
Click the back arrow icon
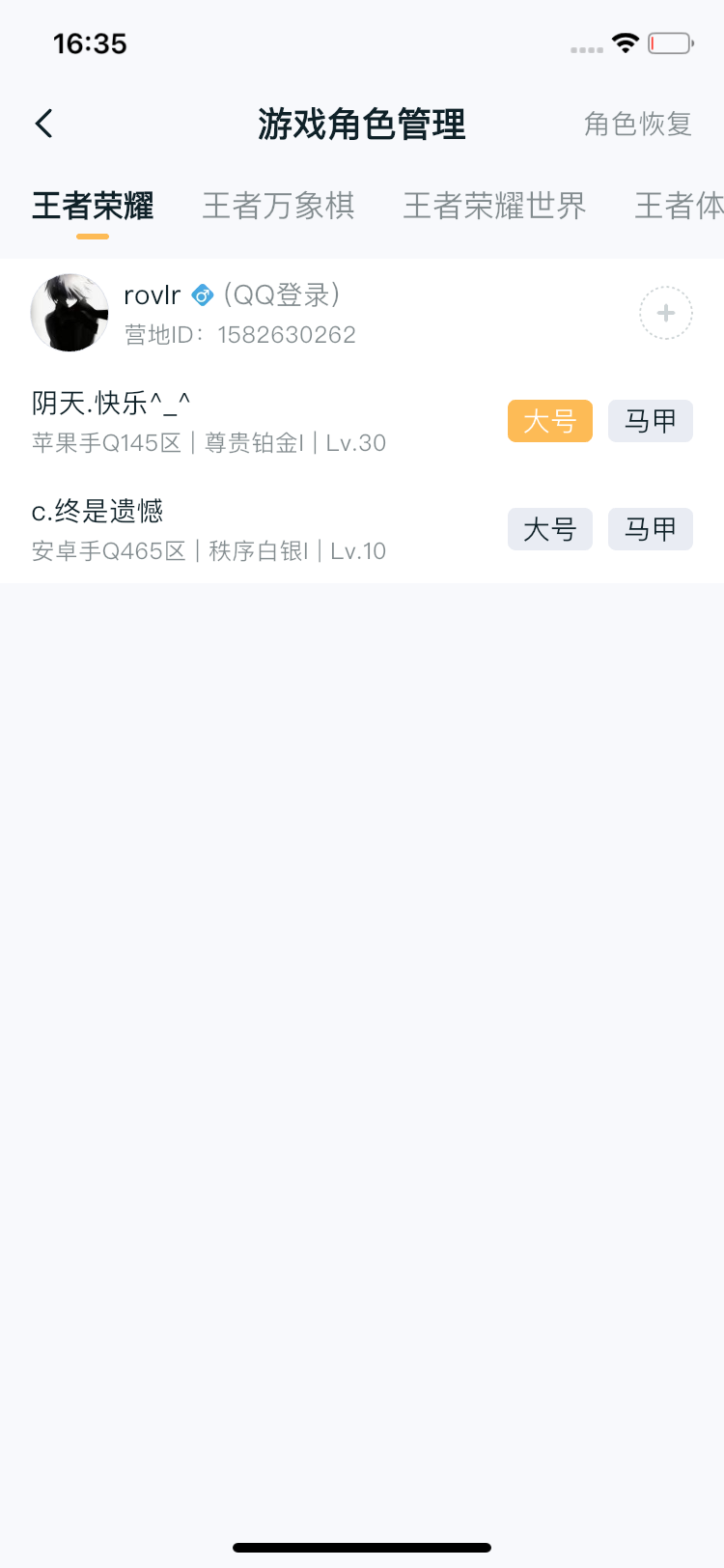point(42,124)
